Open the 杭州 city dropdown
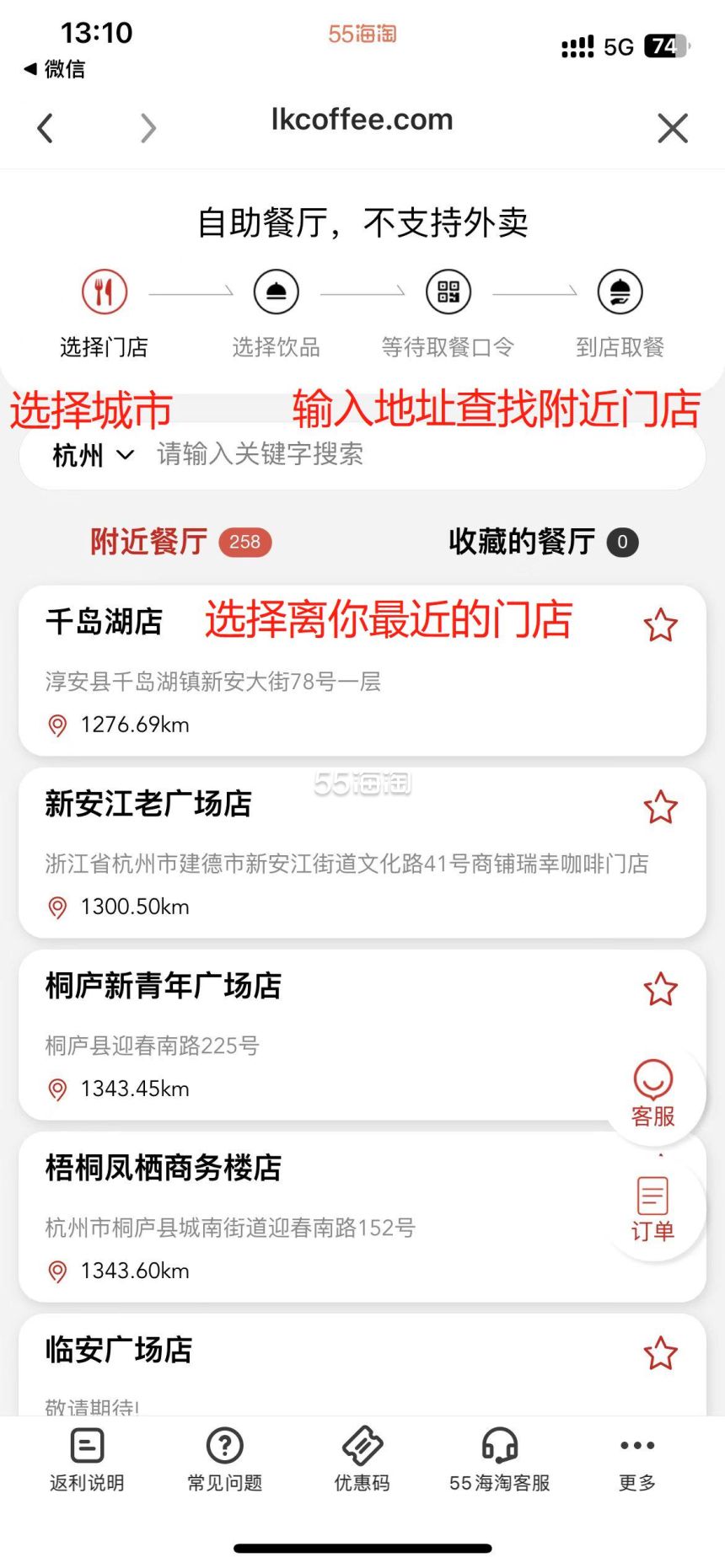Image resolution: width=725 pixels, height=1568 pixels. (93, 456)
